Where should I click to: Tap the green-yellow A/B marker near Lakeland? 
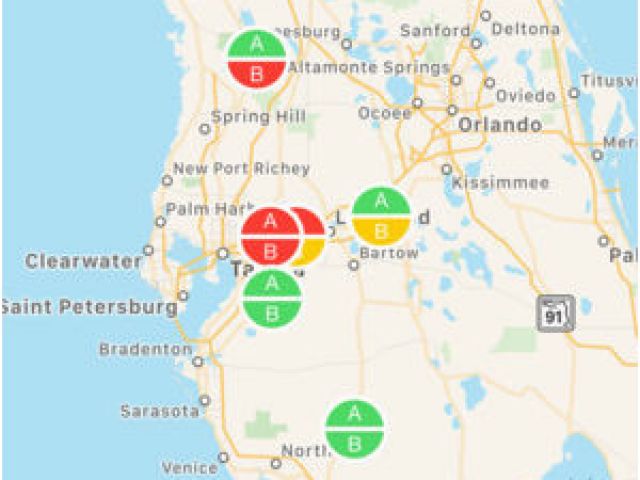click(x=381, y=216)
